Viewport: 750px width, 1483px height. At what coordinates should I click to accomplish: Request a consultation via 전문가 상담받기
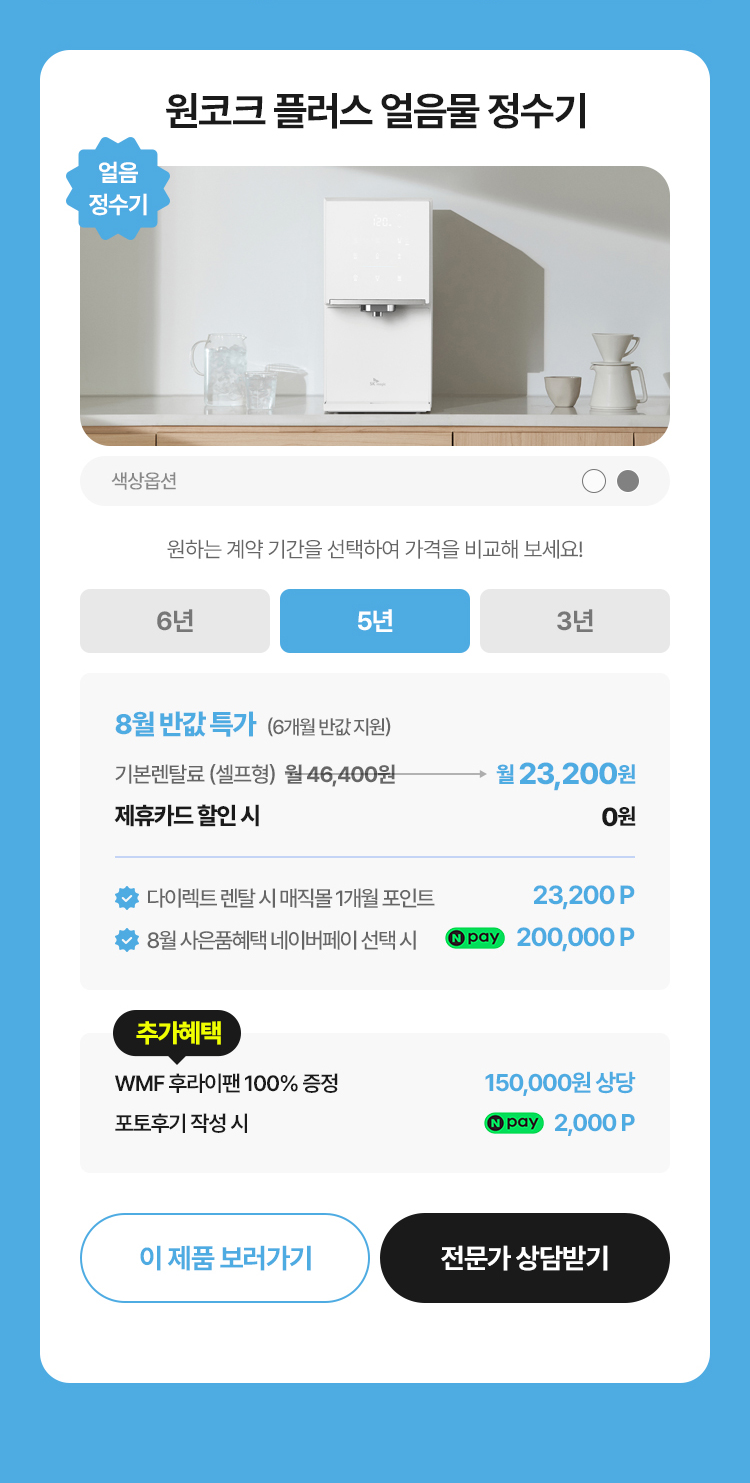click(x=525, y=1258)
